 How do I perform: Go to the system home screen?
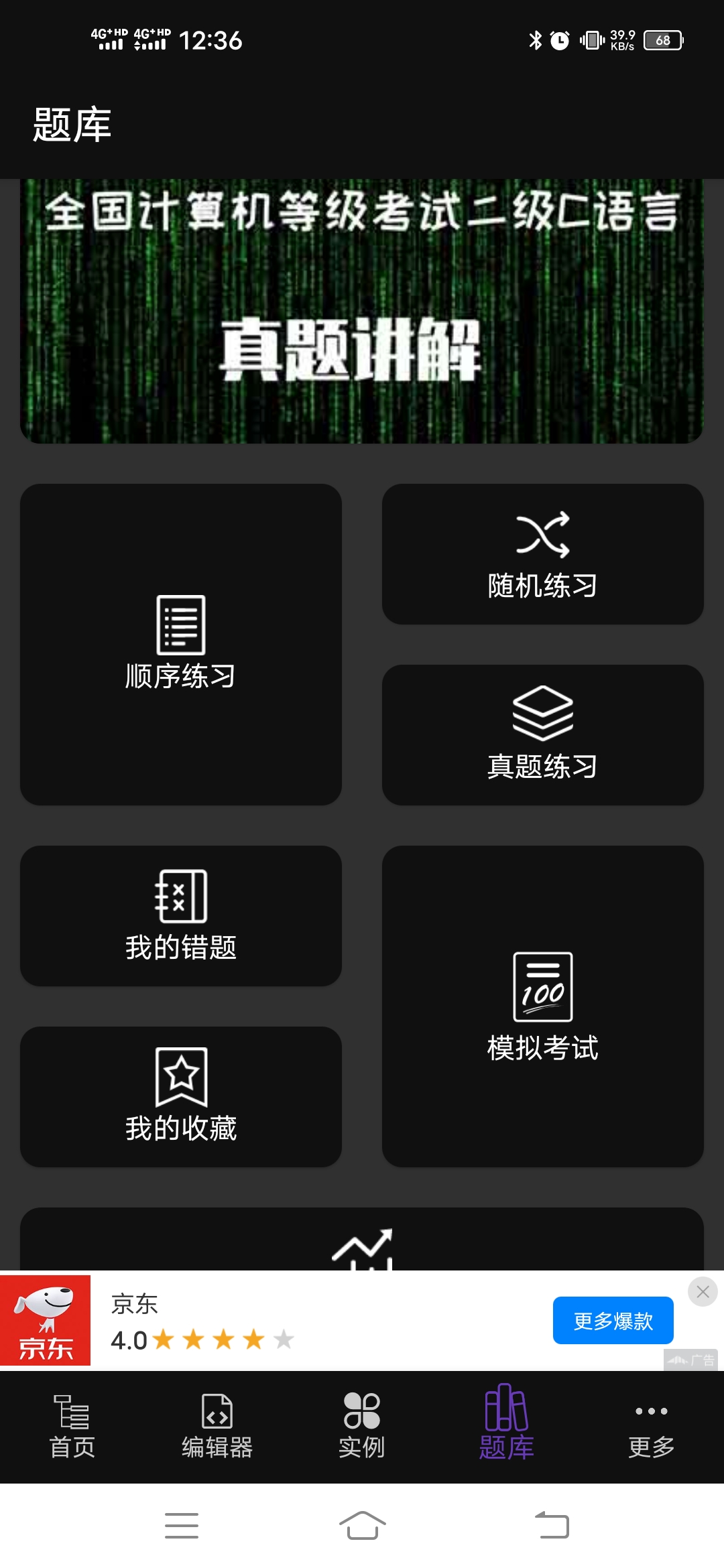[x=362, y=1526]
